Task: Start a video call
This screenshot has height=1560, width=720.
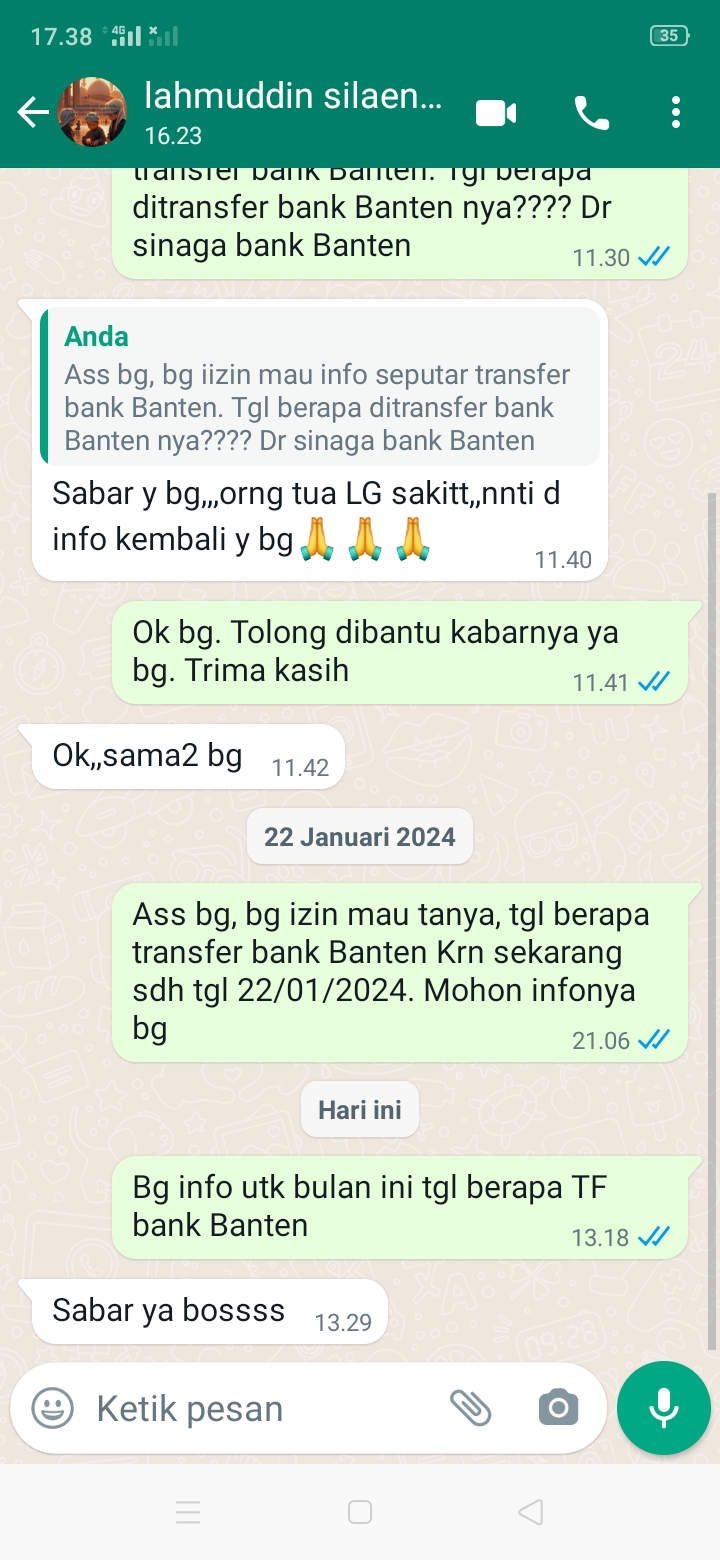Action: click(496, 113)
